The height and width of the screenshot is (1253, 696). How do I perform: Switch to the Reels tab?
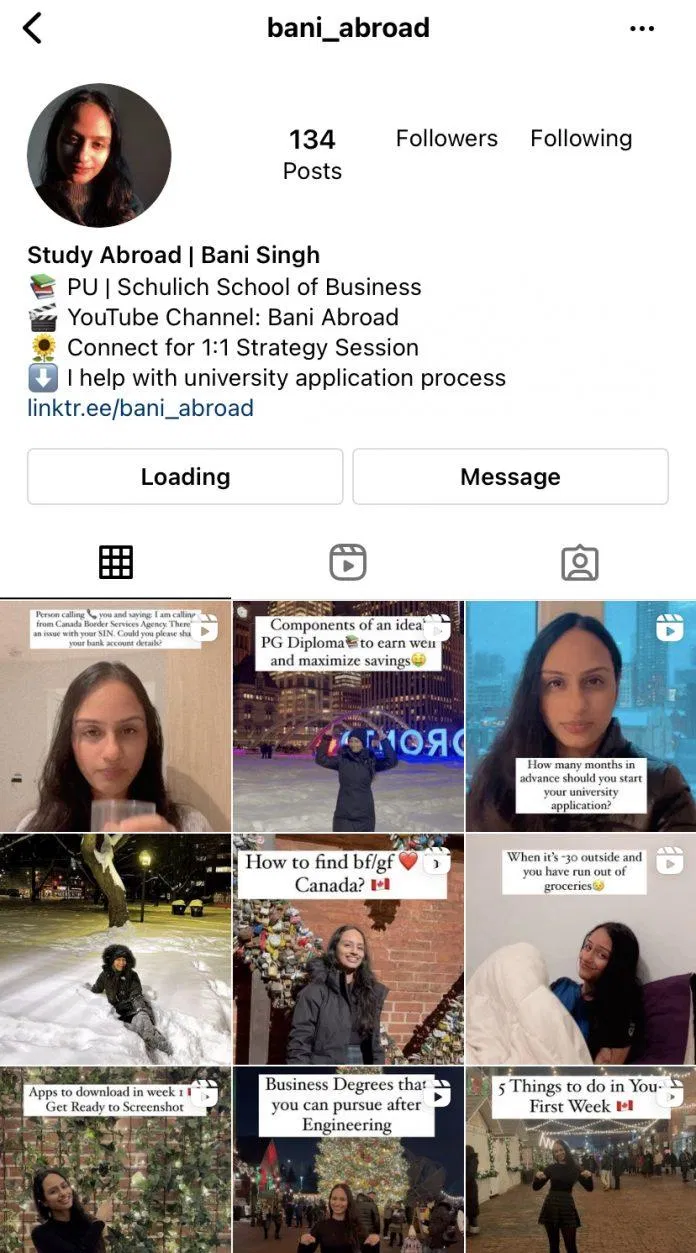(348, 563)
